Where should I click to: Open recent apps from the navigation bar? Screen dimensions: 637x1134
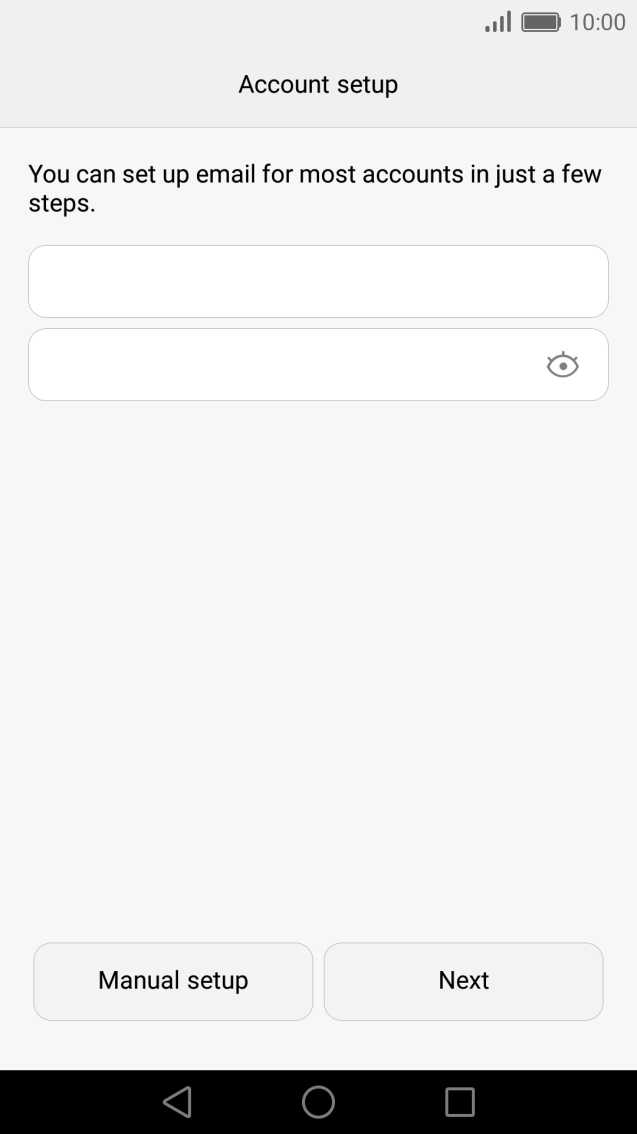click(x=459, y=1101)
